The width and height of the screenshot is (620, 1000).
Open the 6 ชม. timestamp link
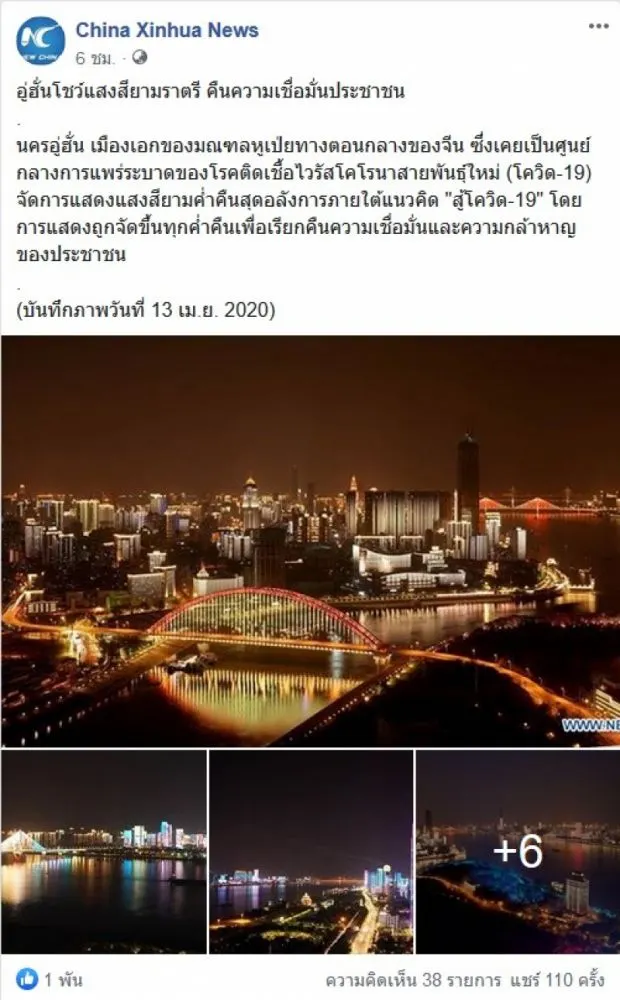click(x=98, y=57)
